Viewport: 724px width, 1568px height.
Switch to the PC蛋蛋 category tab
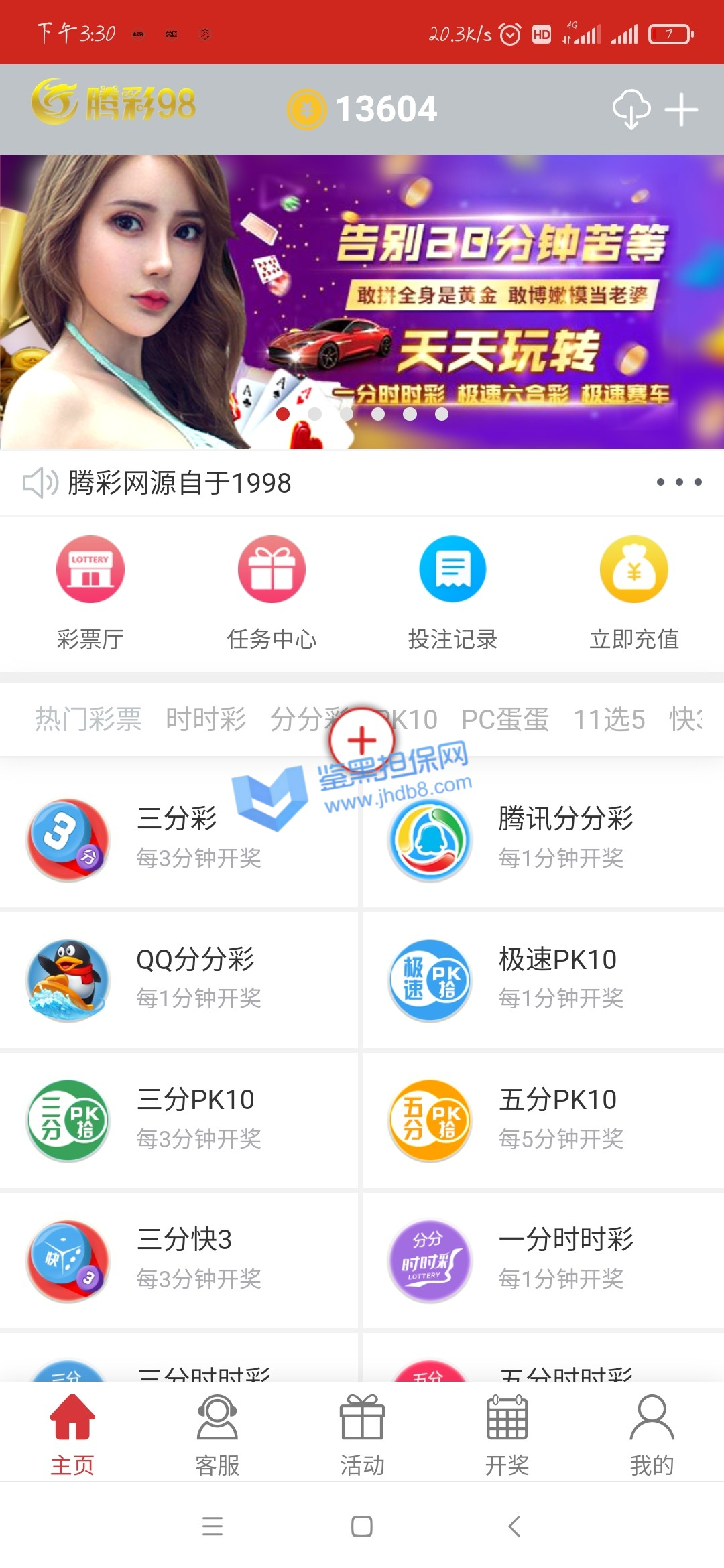pos(505,720)
